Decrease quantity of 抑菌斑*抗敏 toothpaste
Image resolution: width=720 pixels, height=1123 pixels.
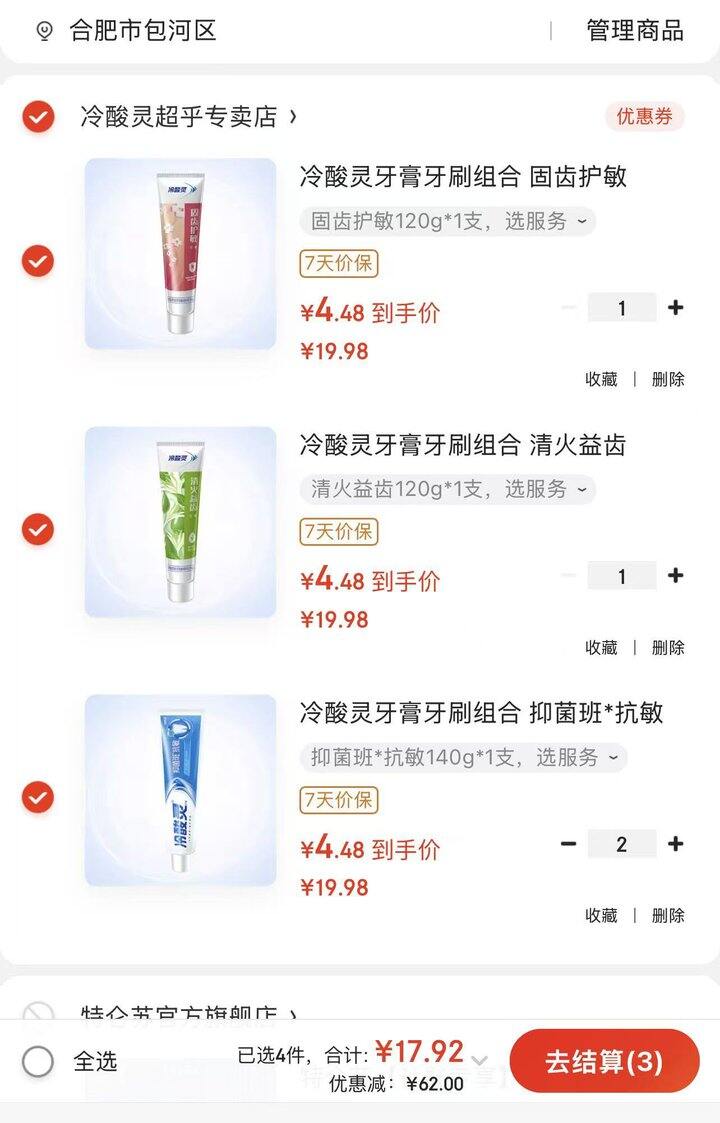(x=569, y=844)
